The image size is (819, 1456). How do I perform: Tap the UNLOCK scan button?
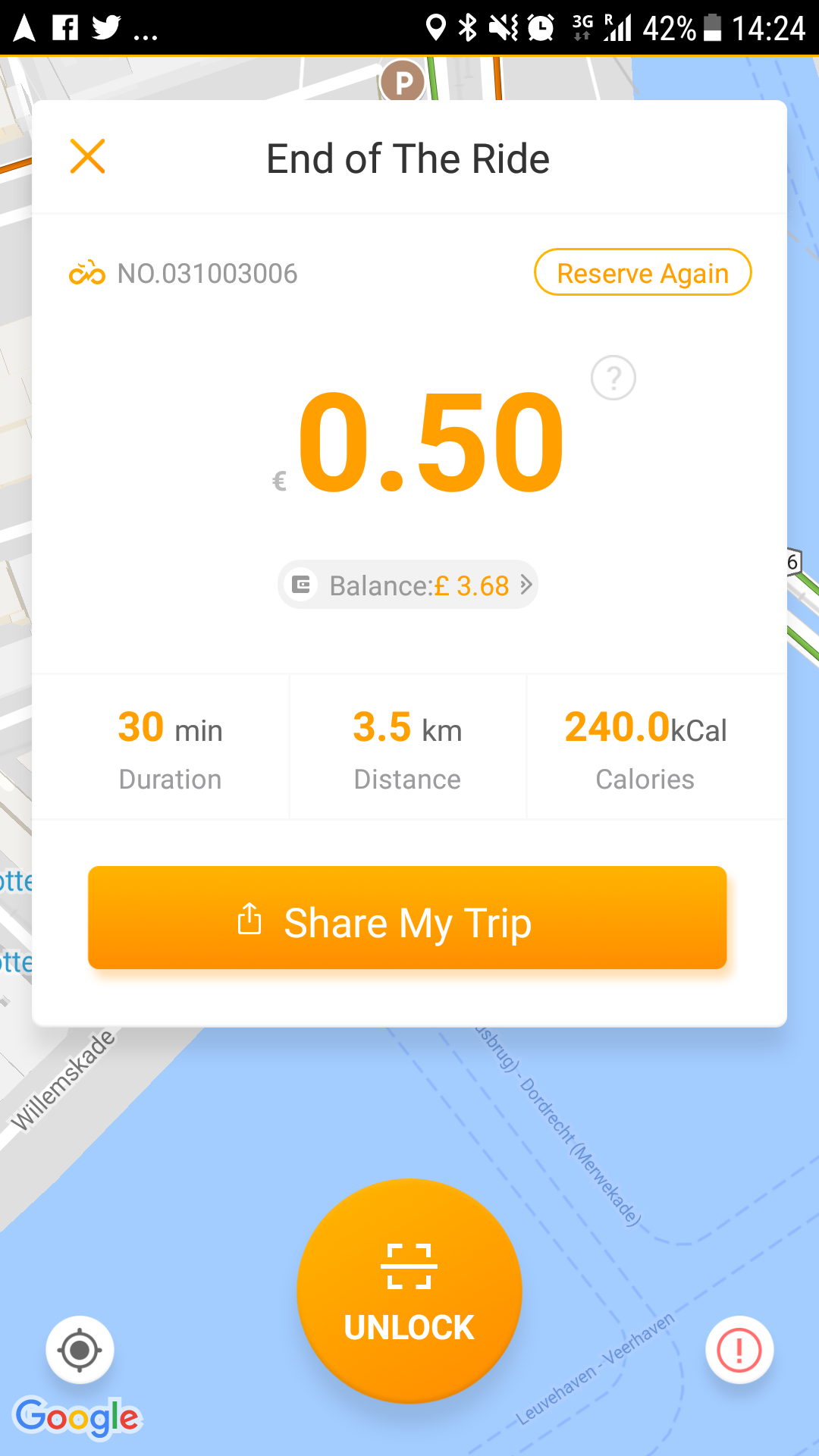(409, 1291)
